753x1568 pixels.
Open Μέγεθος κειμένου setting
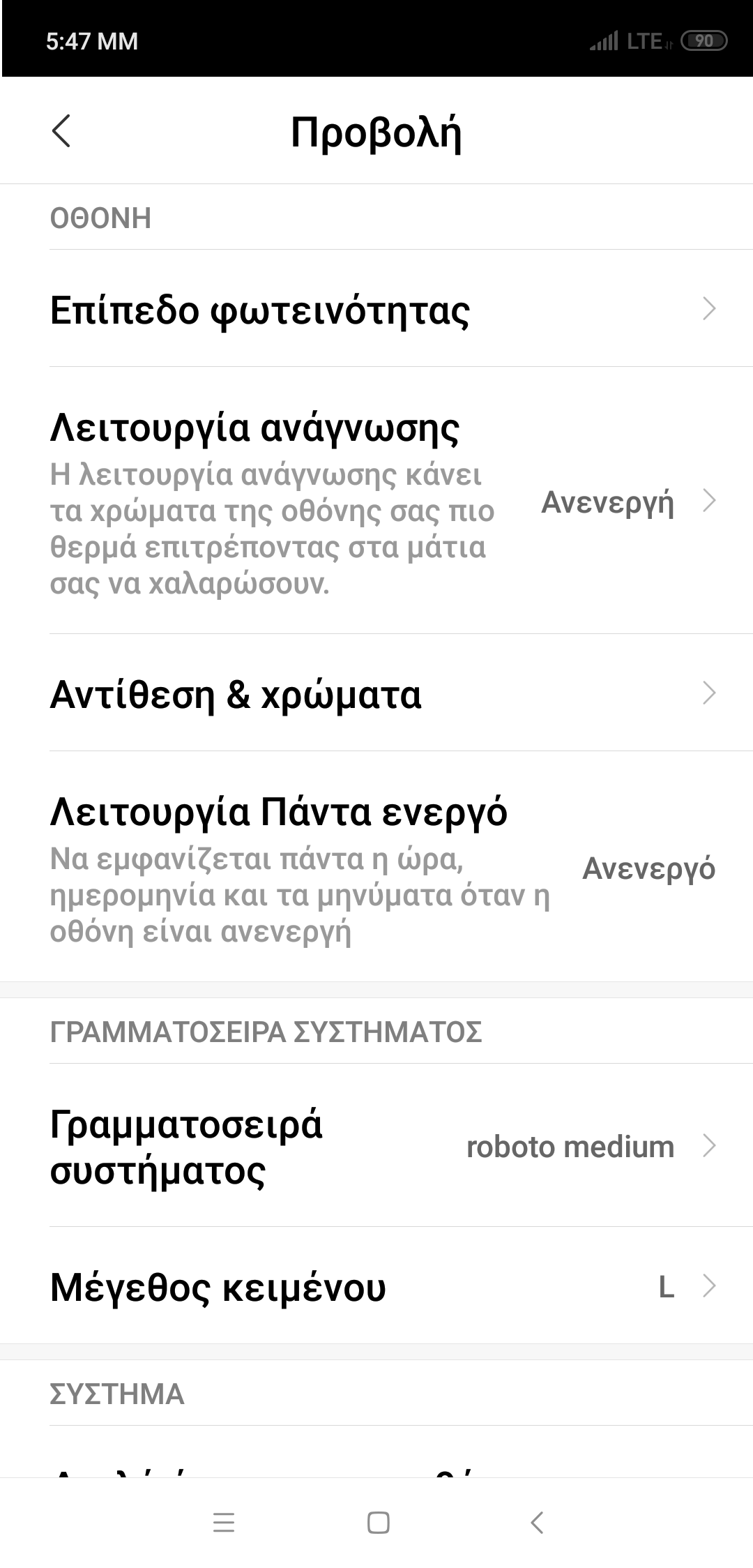[376, 1287]
